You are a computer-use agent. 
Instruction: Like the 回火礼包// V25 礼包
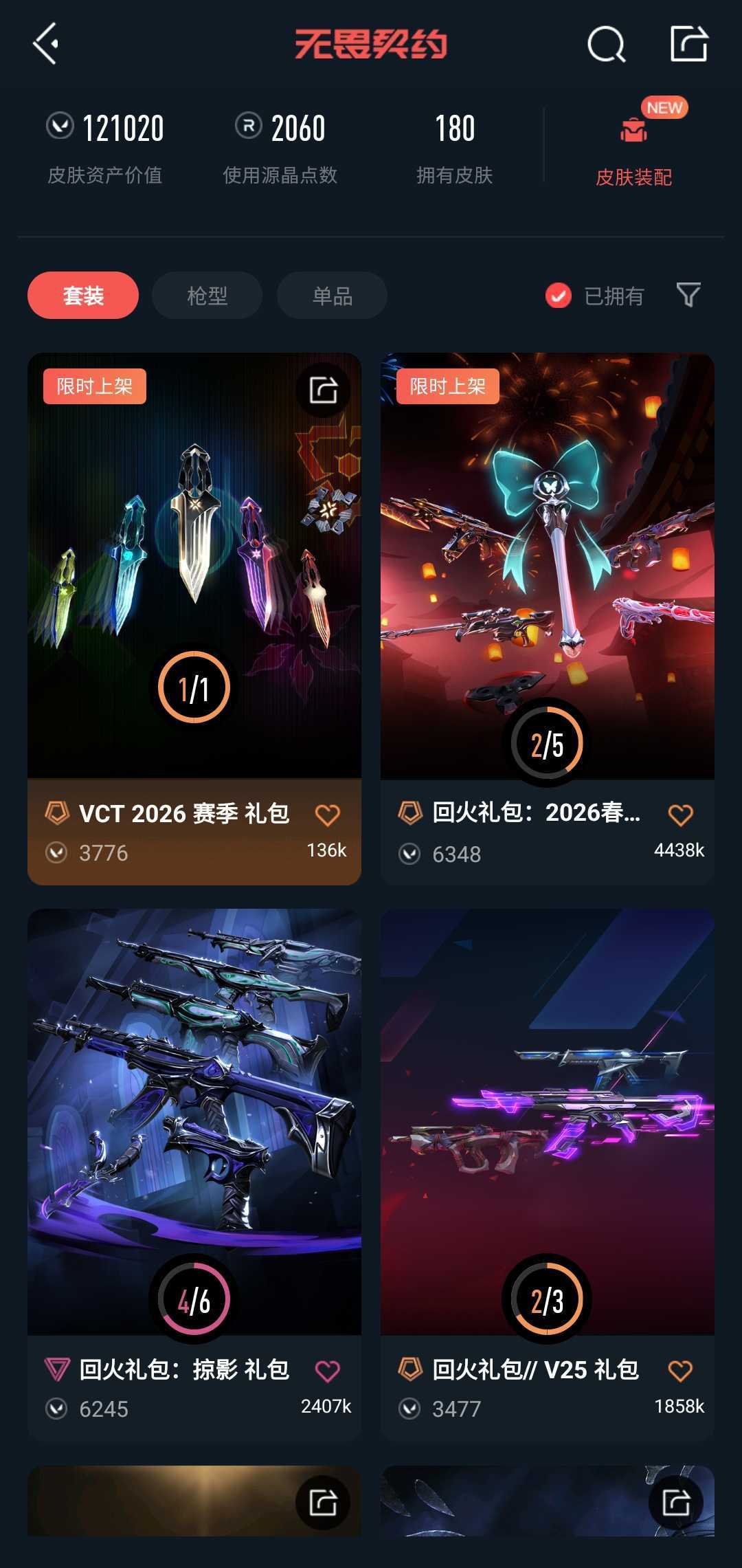[680, 1371]
